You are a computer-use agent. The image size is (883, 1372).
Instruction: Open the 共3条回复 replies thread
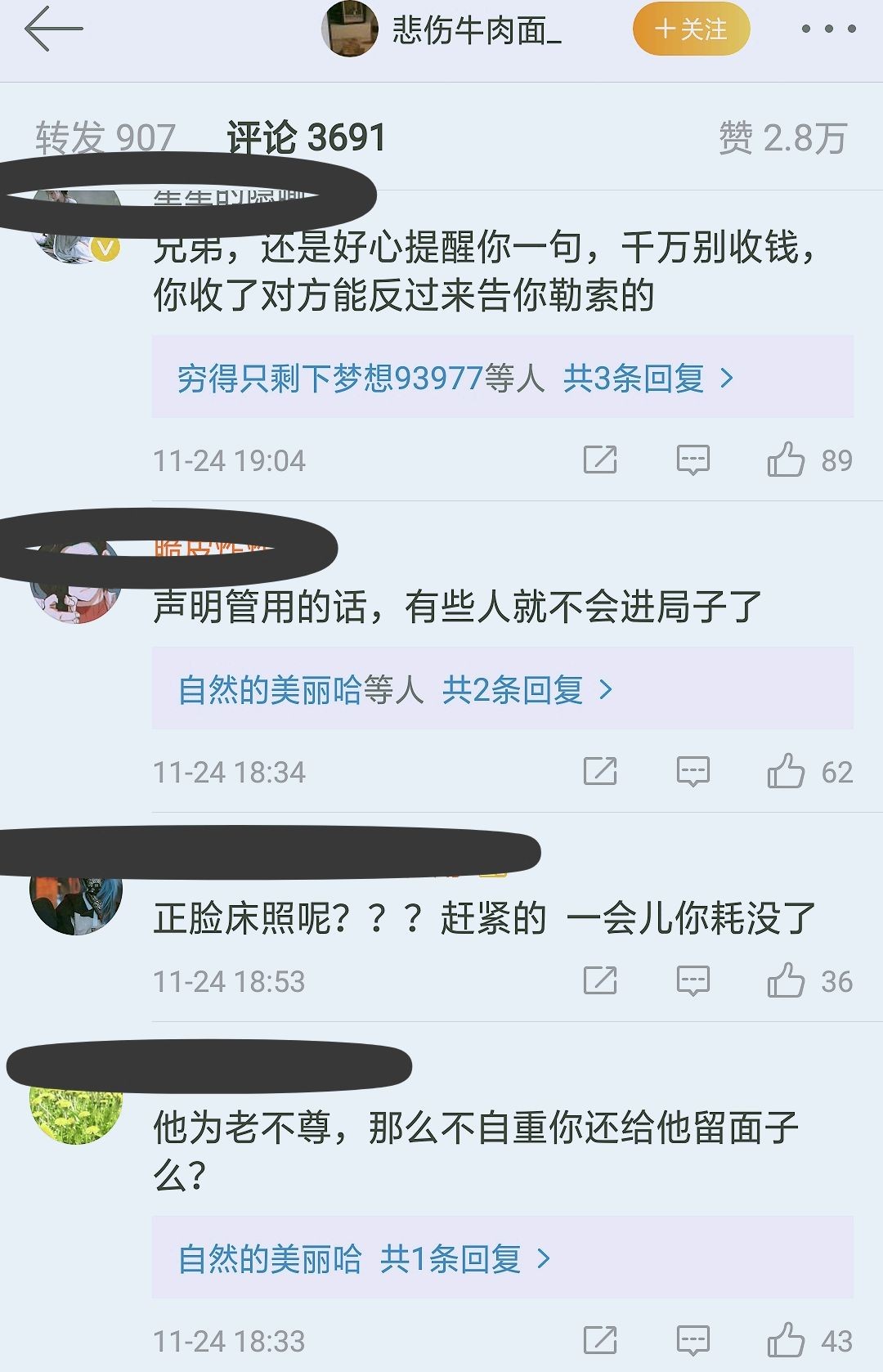648,378
